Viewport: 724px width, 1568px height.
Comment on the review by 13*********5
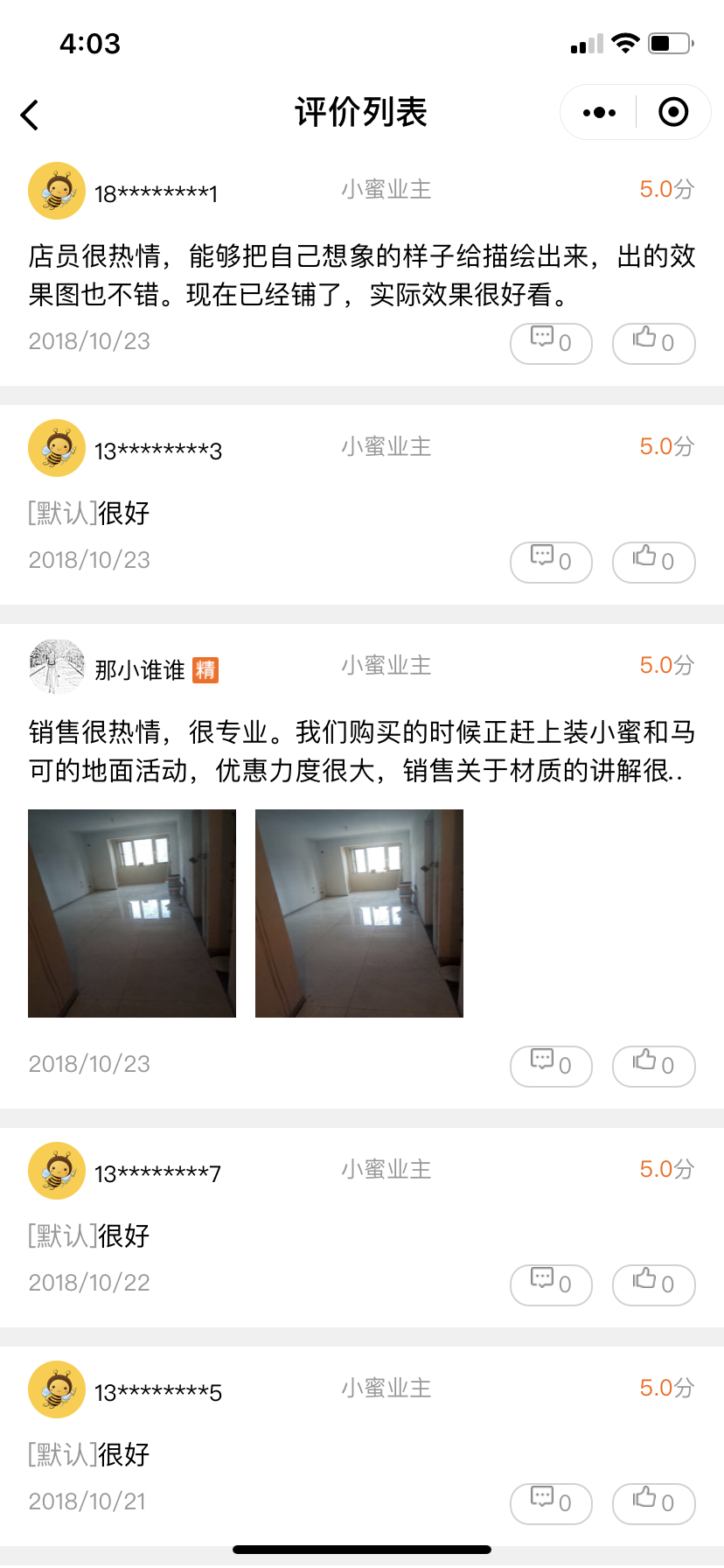(x=551, y=1503)
